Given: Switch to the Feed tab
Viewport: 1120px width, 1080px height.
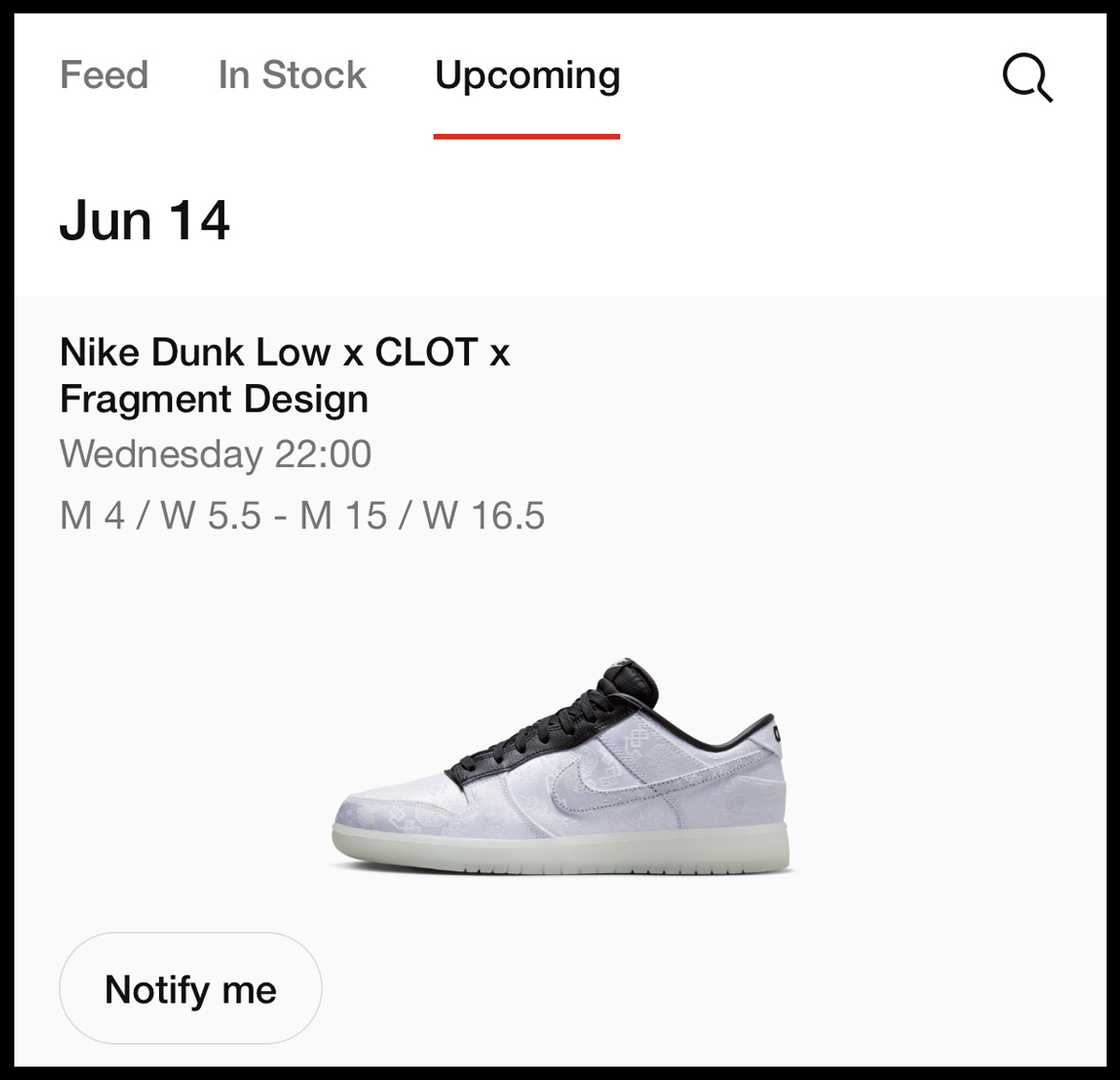Looking at the screenshot, I should tap(104, 75).
